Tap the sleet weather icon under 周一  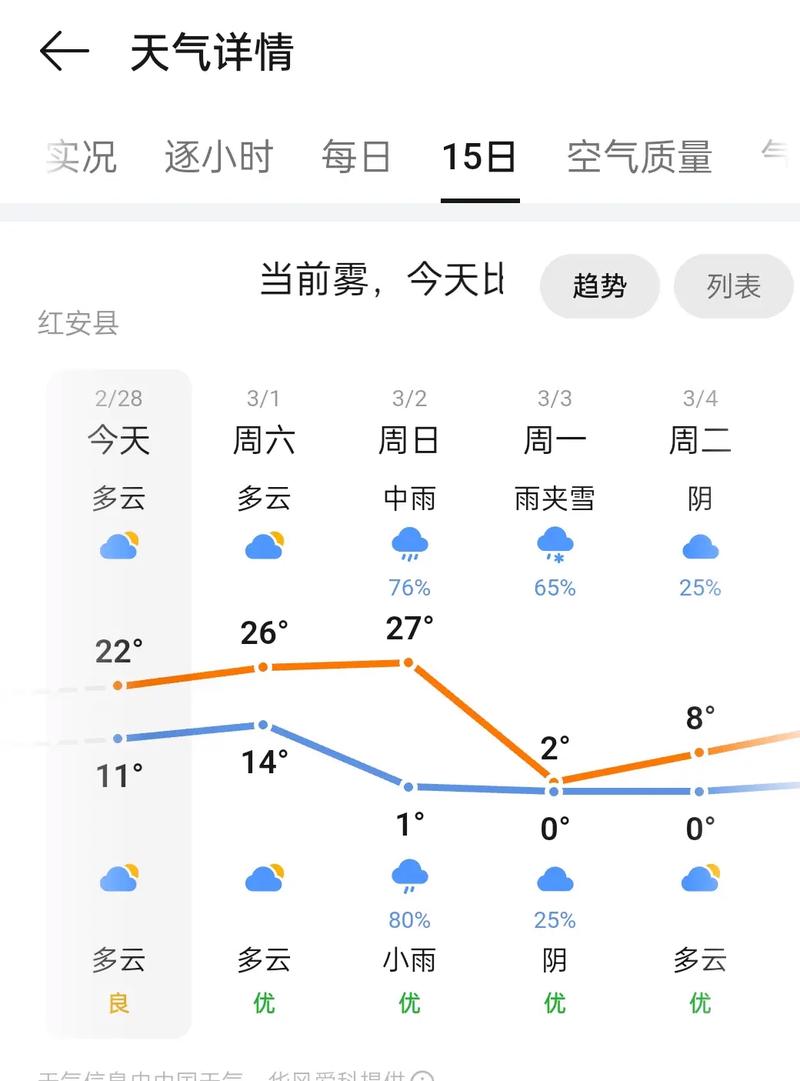[553, 543]
